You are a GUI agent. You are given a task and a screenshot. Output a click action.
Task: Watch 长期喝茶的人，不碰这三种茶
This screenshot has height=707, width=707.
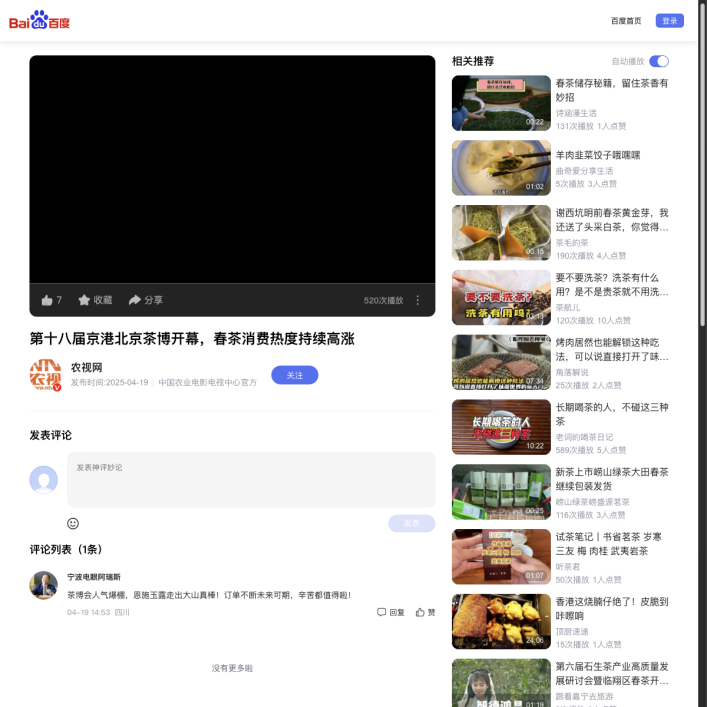point(612,414)
